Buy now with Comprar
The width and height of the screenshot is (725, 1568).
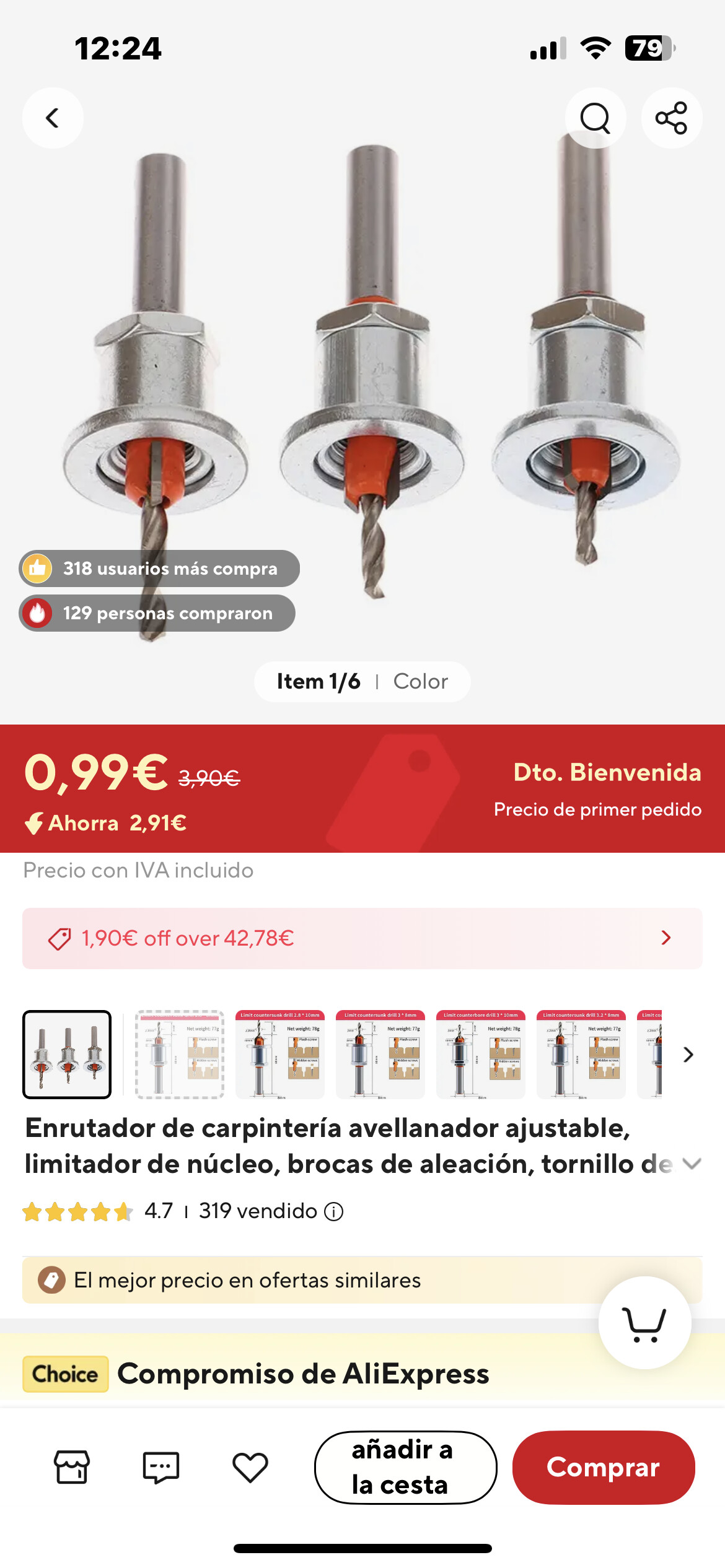tap(604, 1467)
